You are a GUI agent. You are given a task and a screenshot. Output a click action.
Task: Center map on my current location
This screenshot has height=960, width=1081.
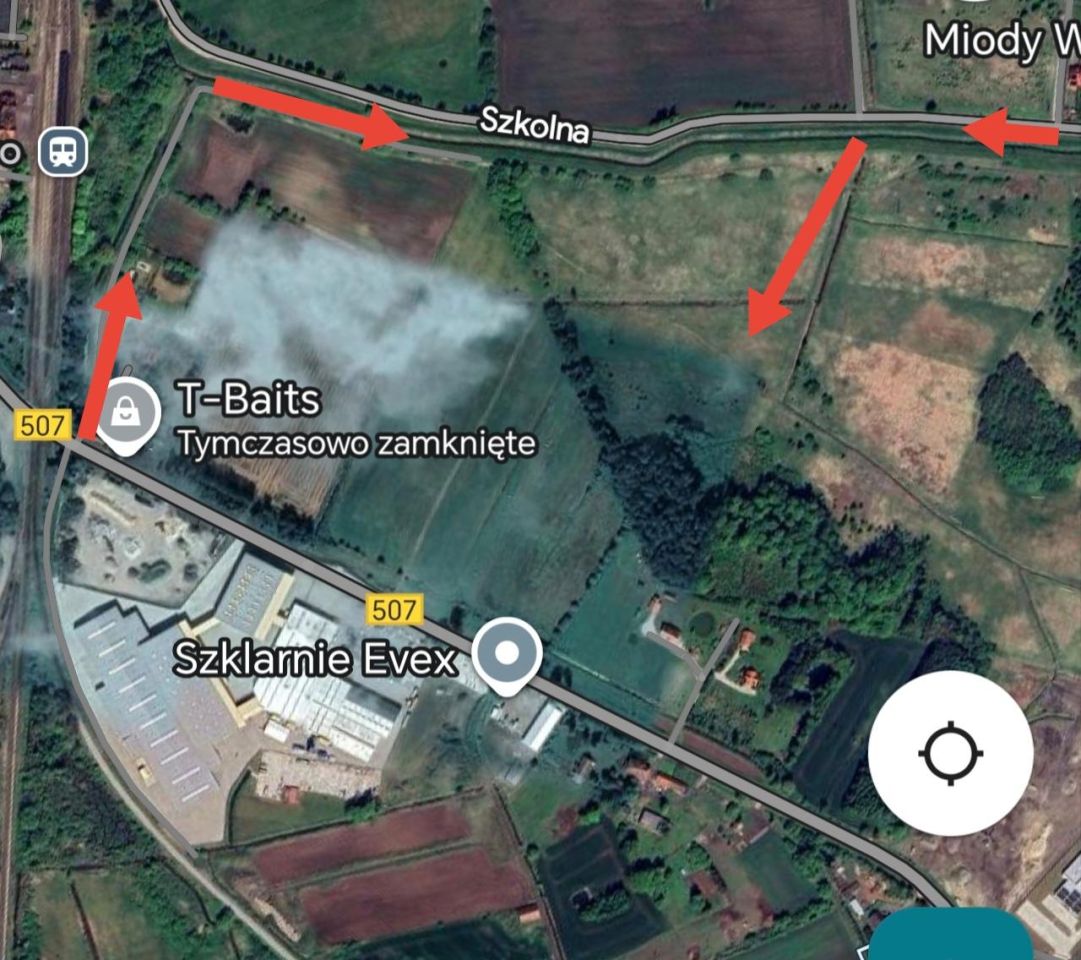950,753
